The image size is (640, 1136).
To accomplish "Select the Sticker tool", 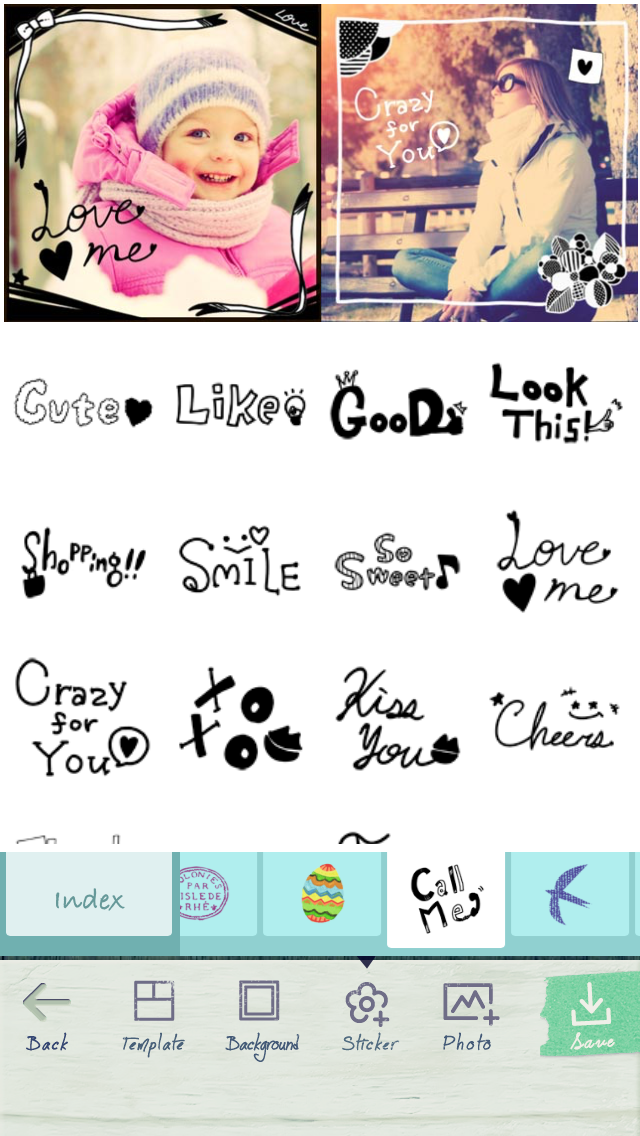I will [x=368, y=1016].
